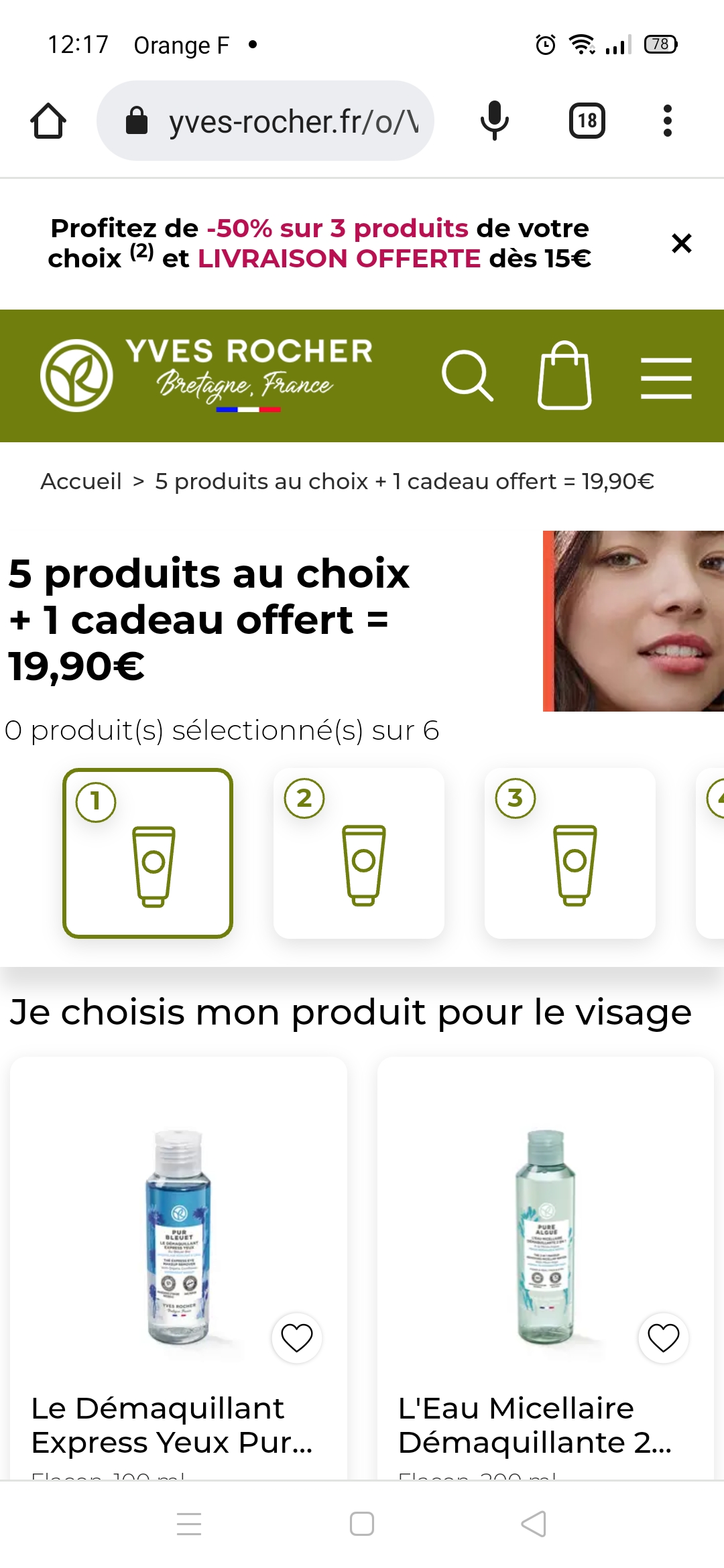Image resolution: width=724 pixels, height=1568 pixels.
Task: Go to the browser home page
Action: (48, 121)
